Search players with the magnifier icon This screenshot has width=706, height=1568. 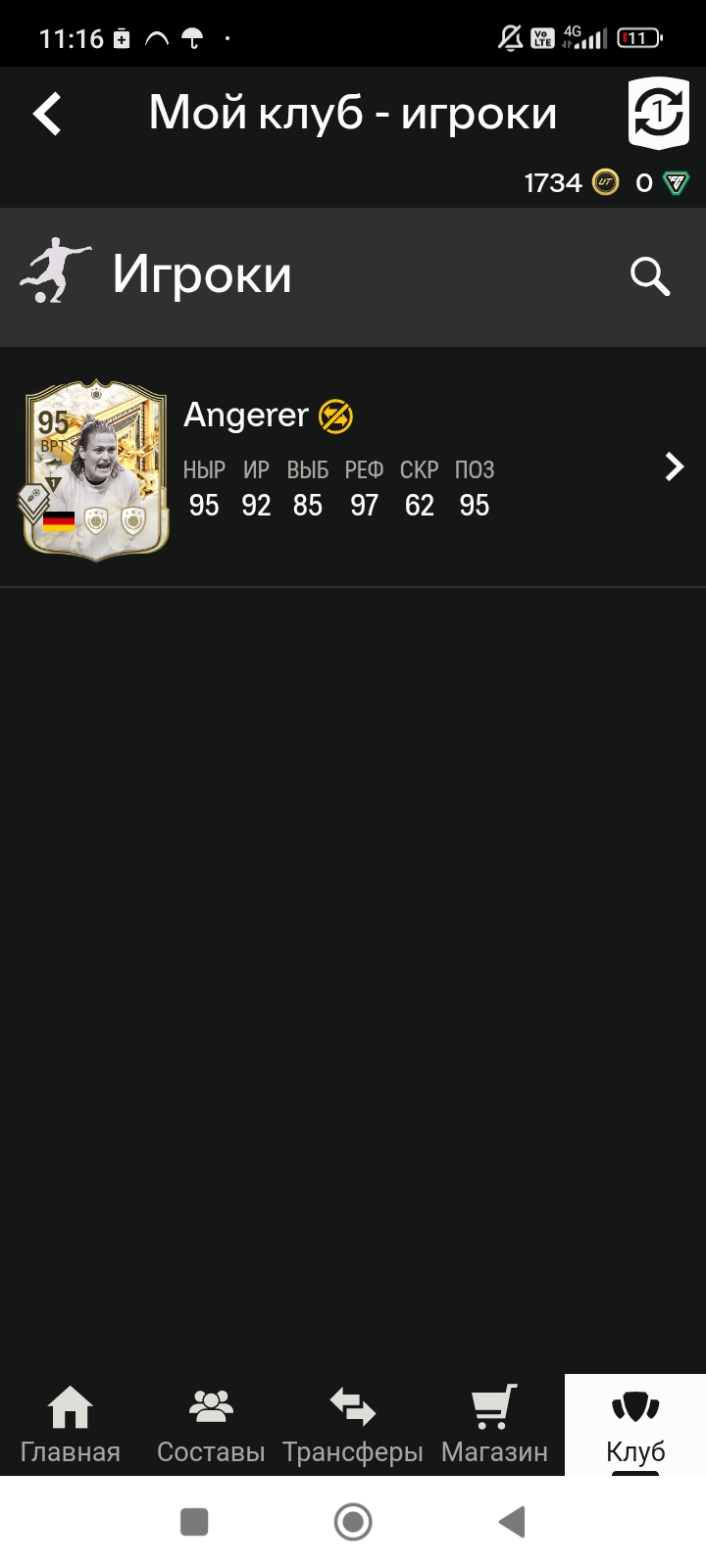coord(649,276)
